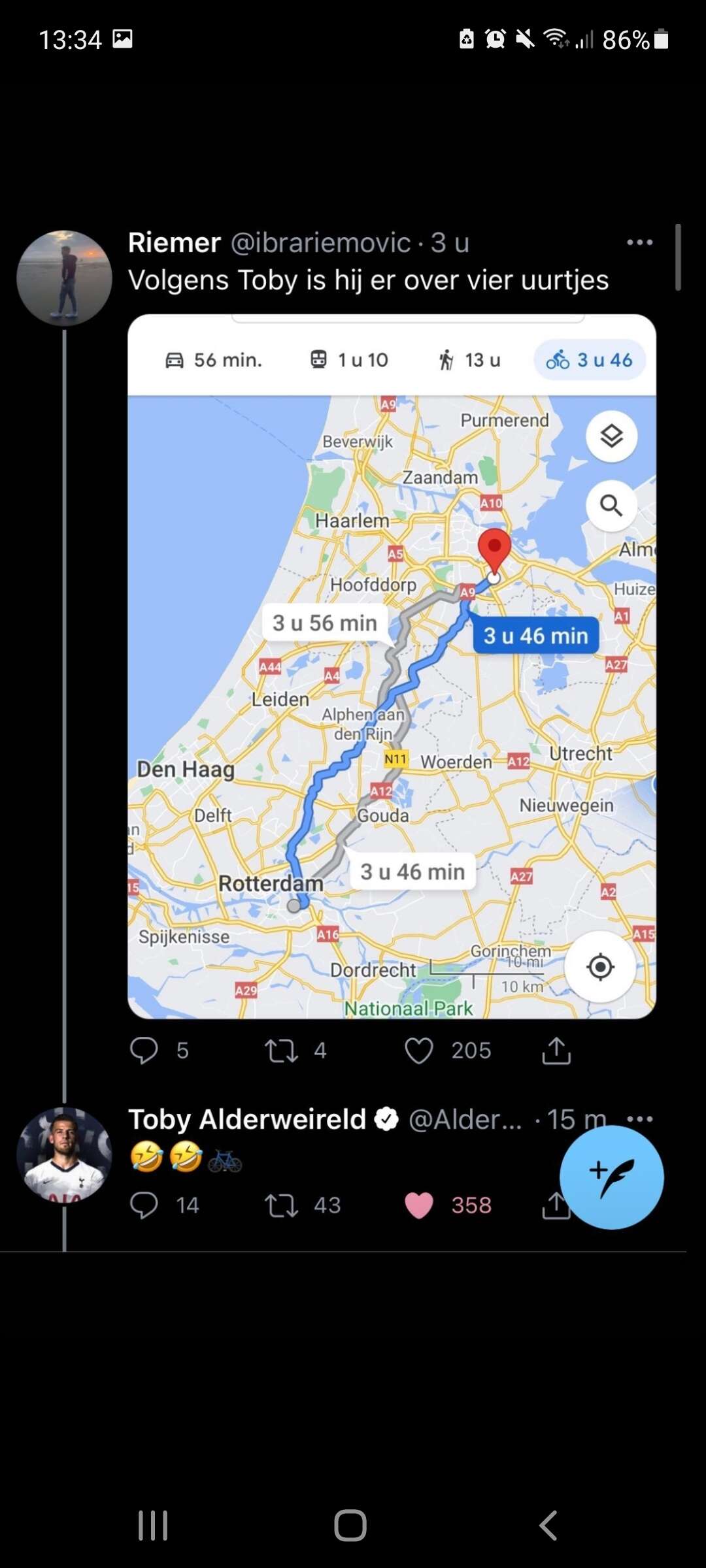The width and height of the screenshot is (706, 1568).
Task: Unlike Toby Alderweireld's tweet
Action: pos(419,1205)
